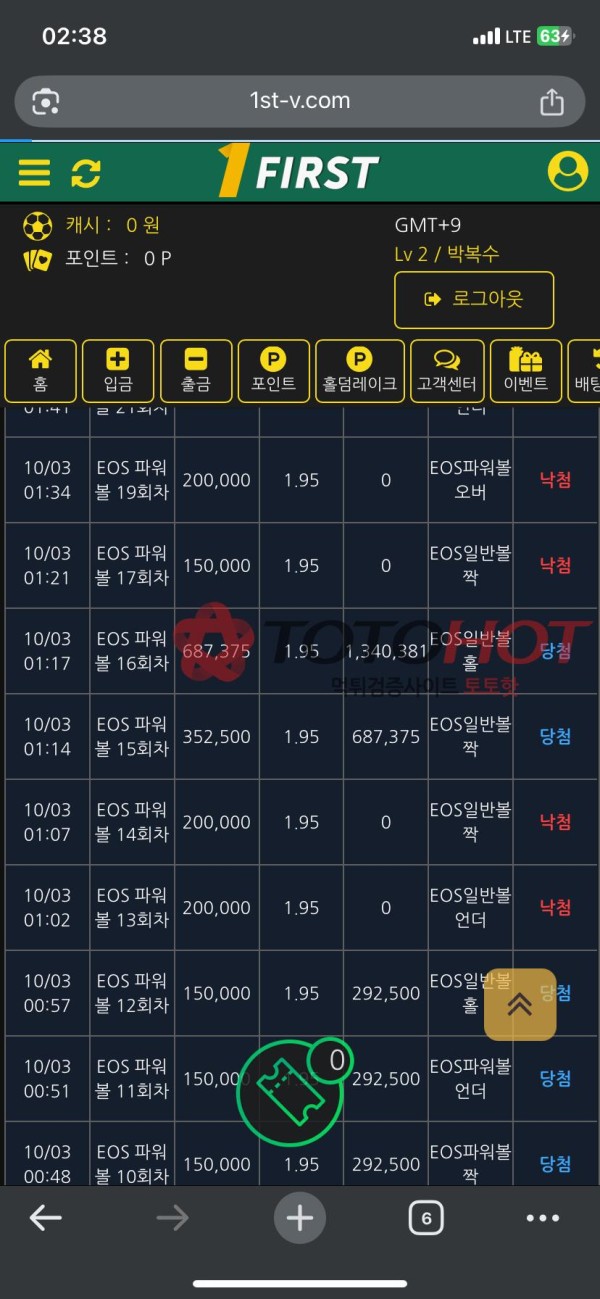Open the browser more options menu
This screenshot has width=600, height=1299.
point(542,1217)
